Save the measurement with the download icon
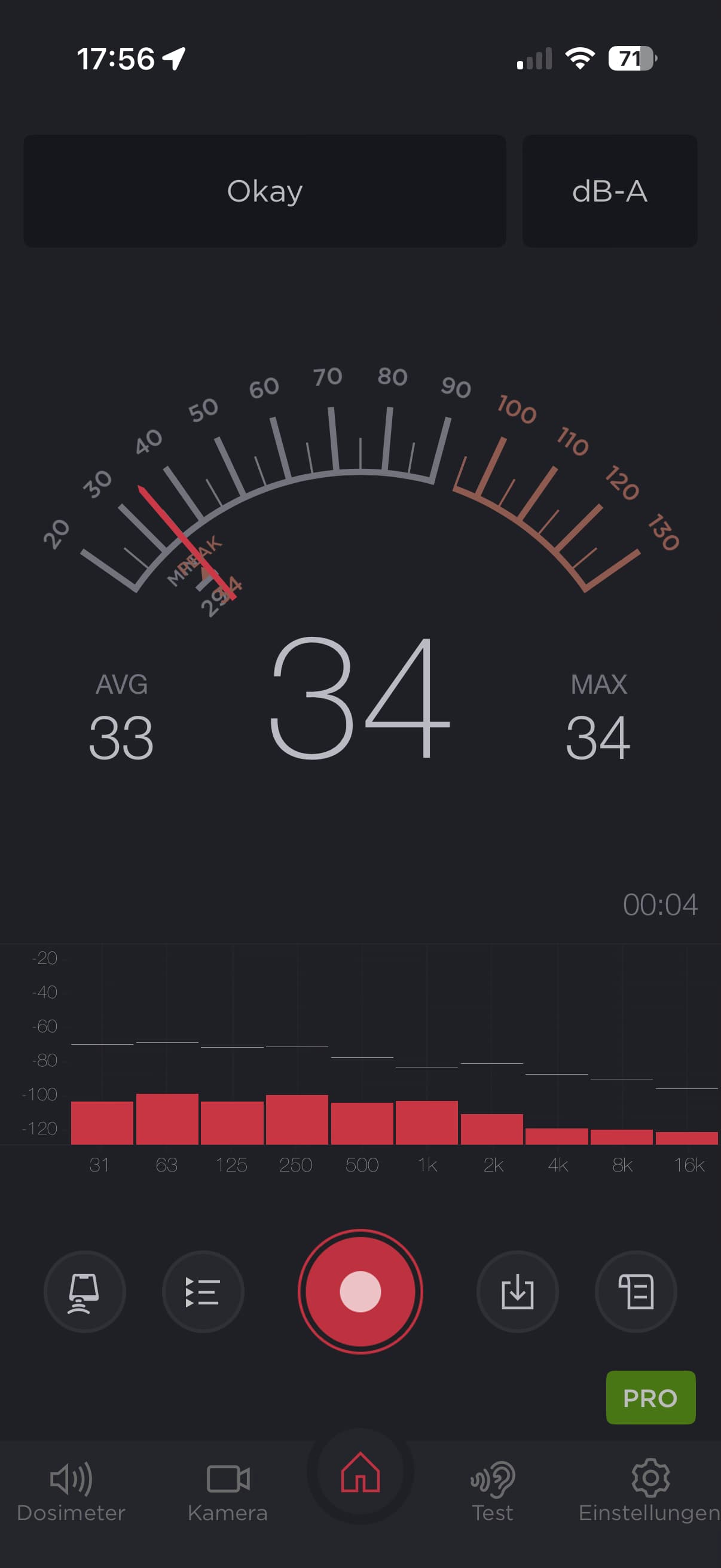The image size is (721, 1568). pyautogui.click(x=517, y=1291)
